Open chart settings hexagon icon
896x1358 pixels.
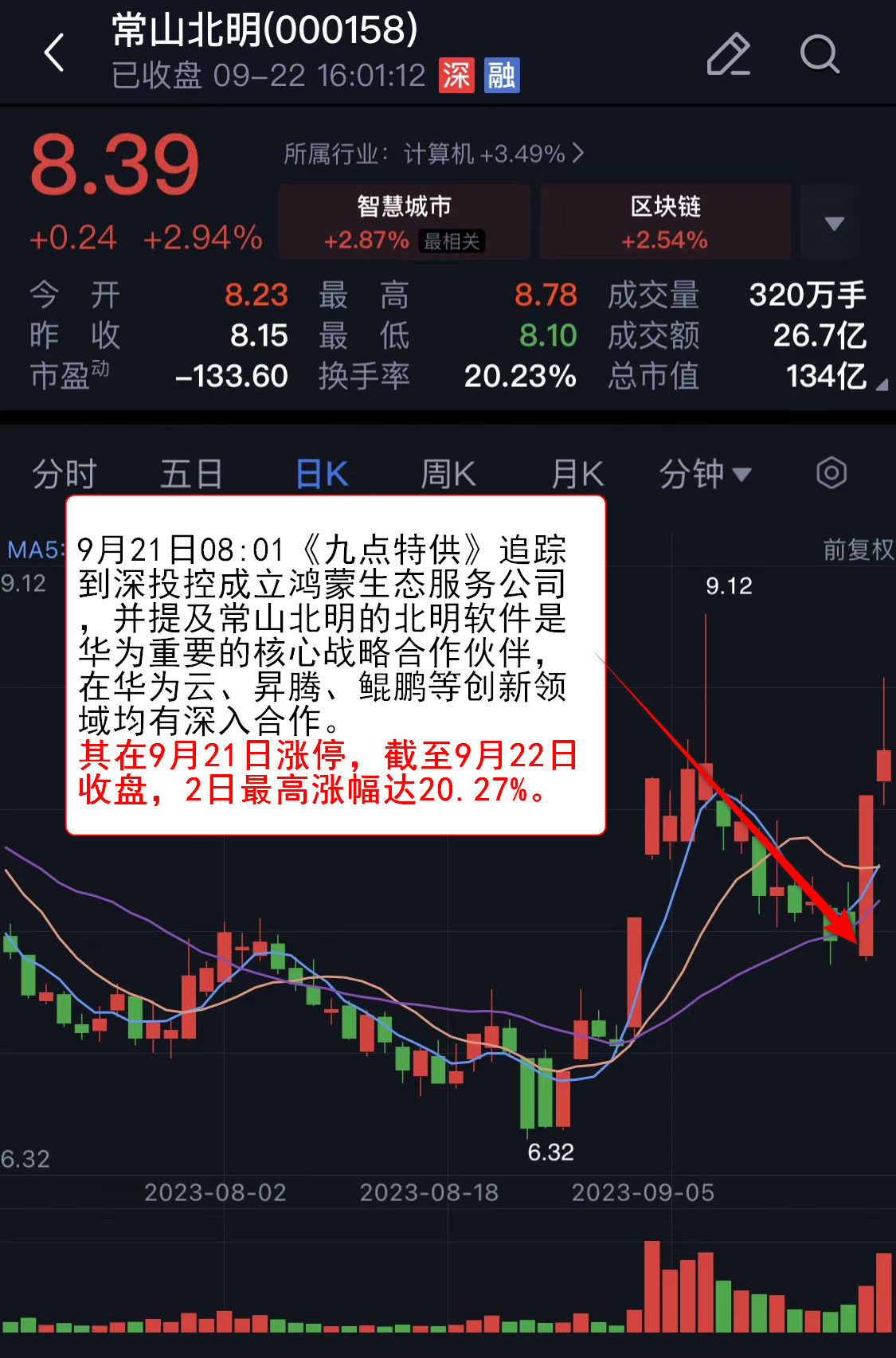[x=831, y=473]
